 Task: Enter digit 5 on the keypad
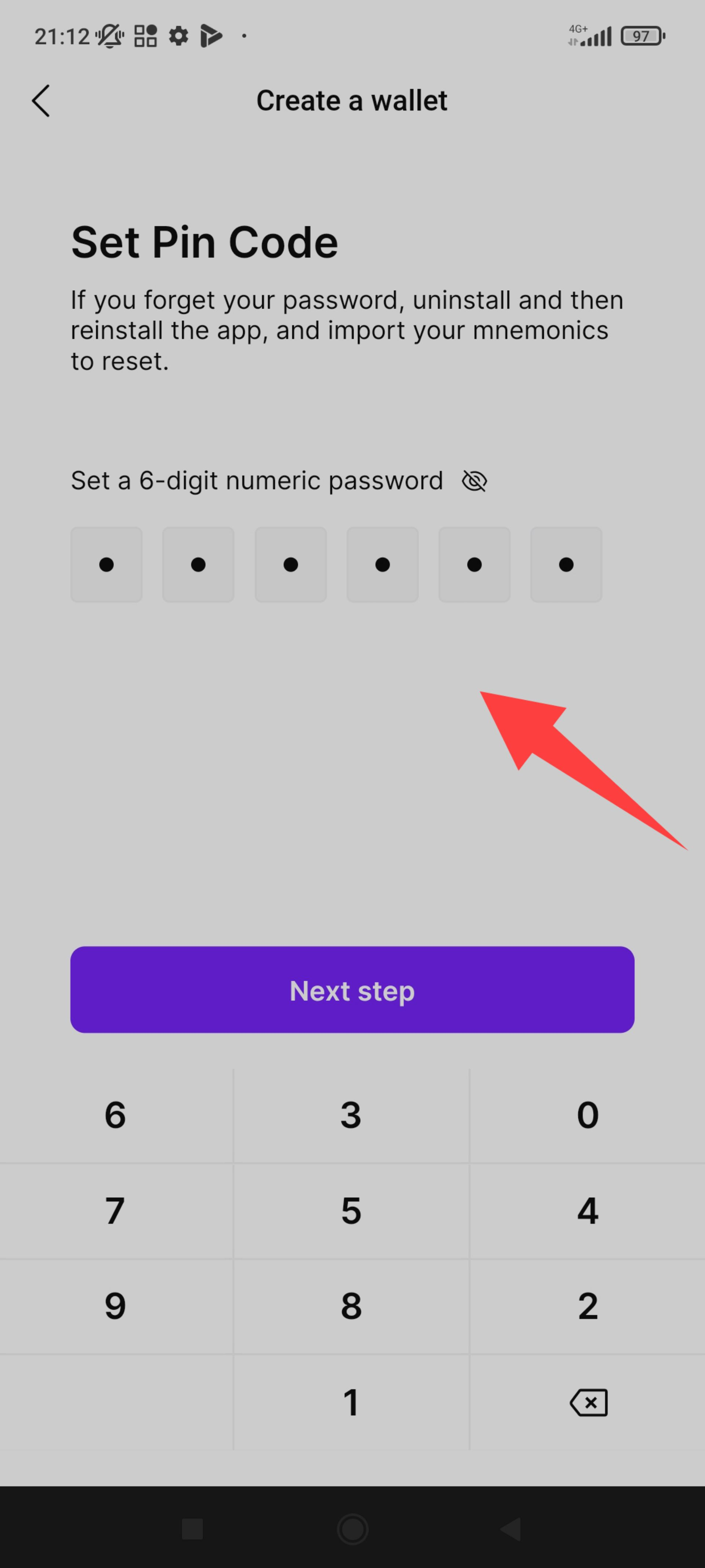351,1211
